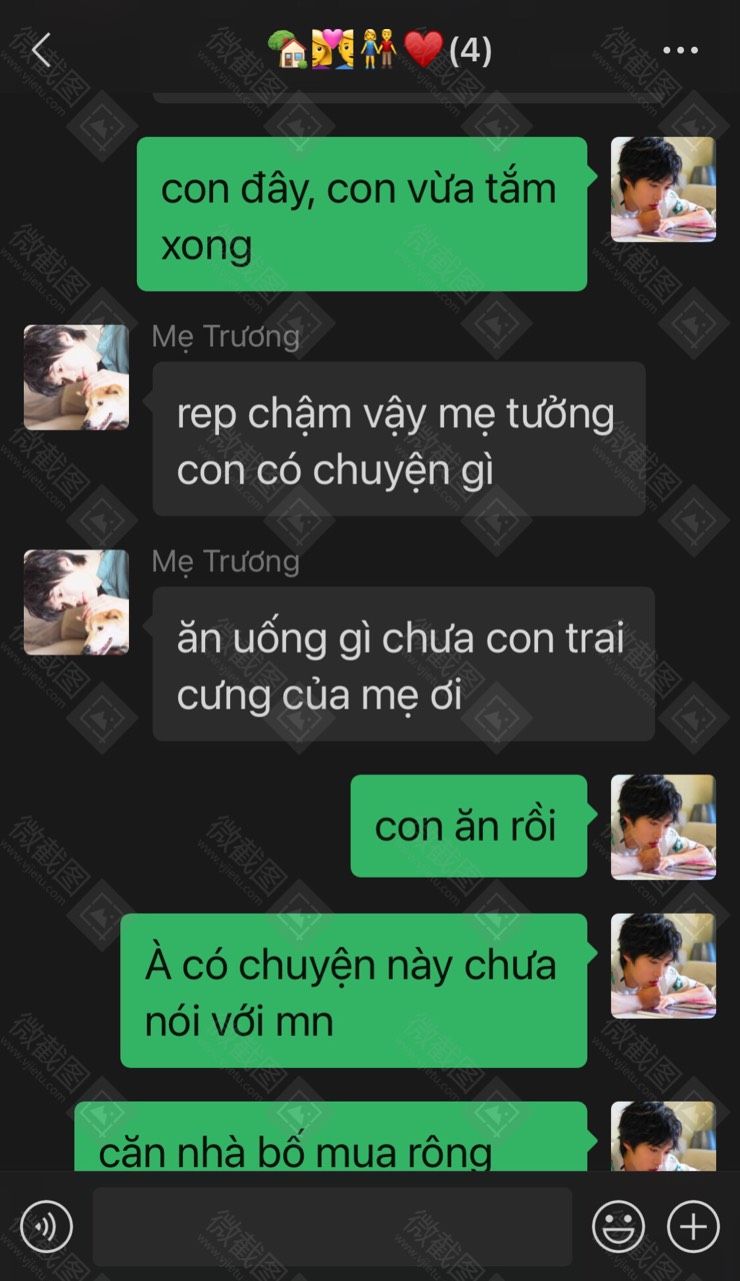Tap own avatar beside 'À có chuyện này'
The image size is (740, 1281).
(x=663, y=965)
